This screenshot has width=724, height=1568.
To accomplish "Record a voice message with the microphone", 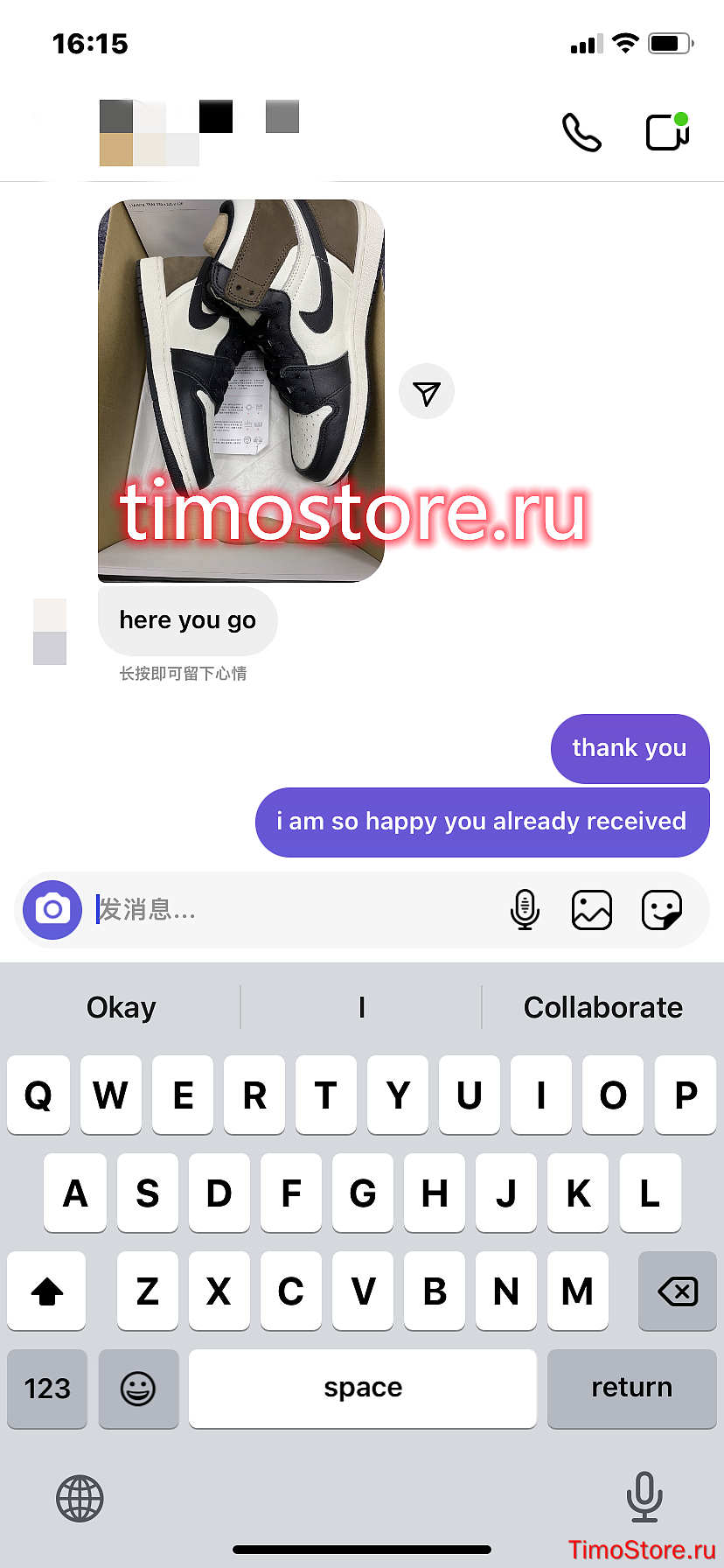I will pos(525,910).
